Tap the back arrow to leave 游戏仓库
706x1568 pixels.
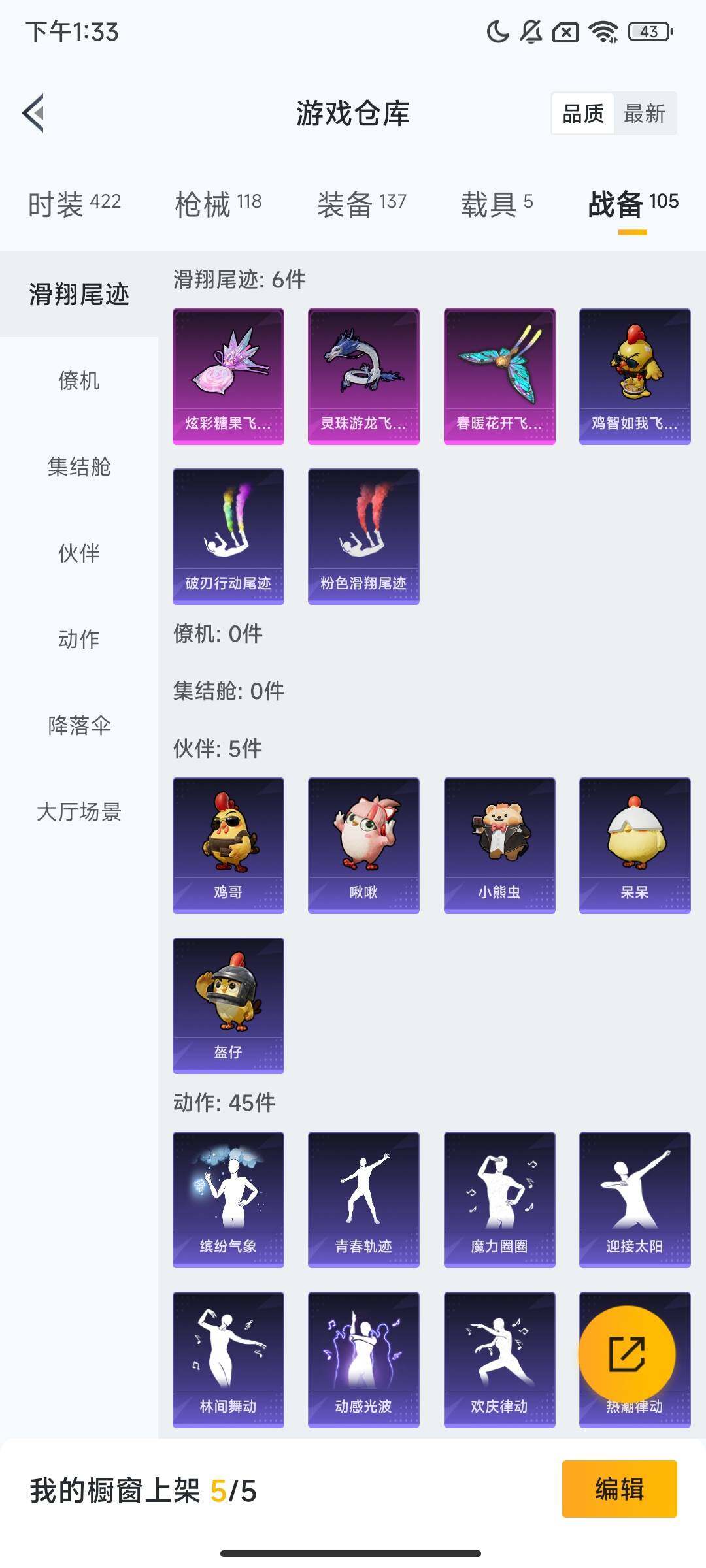[x=34, y=112]
